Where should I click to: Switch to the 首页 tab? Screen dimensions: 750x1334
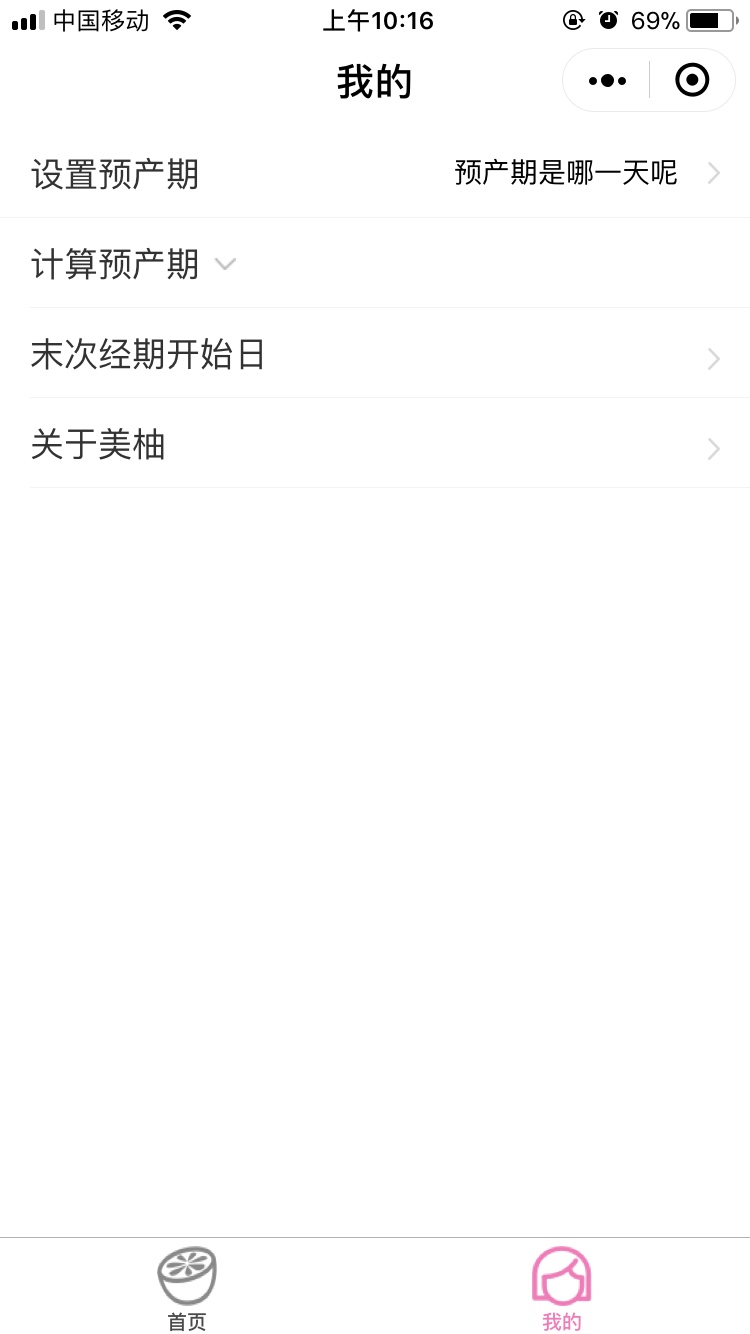[x=187, y=1288]
